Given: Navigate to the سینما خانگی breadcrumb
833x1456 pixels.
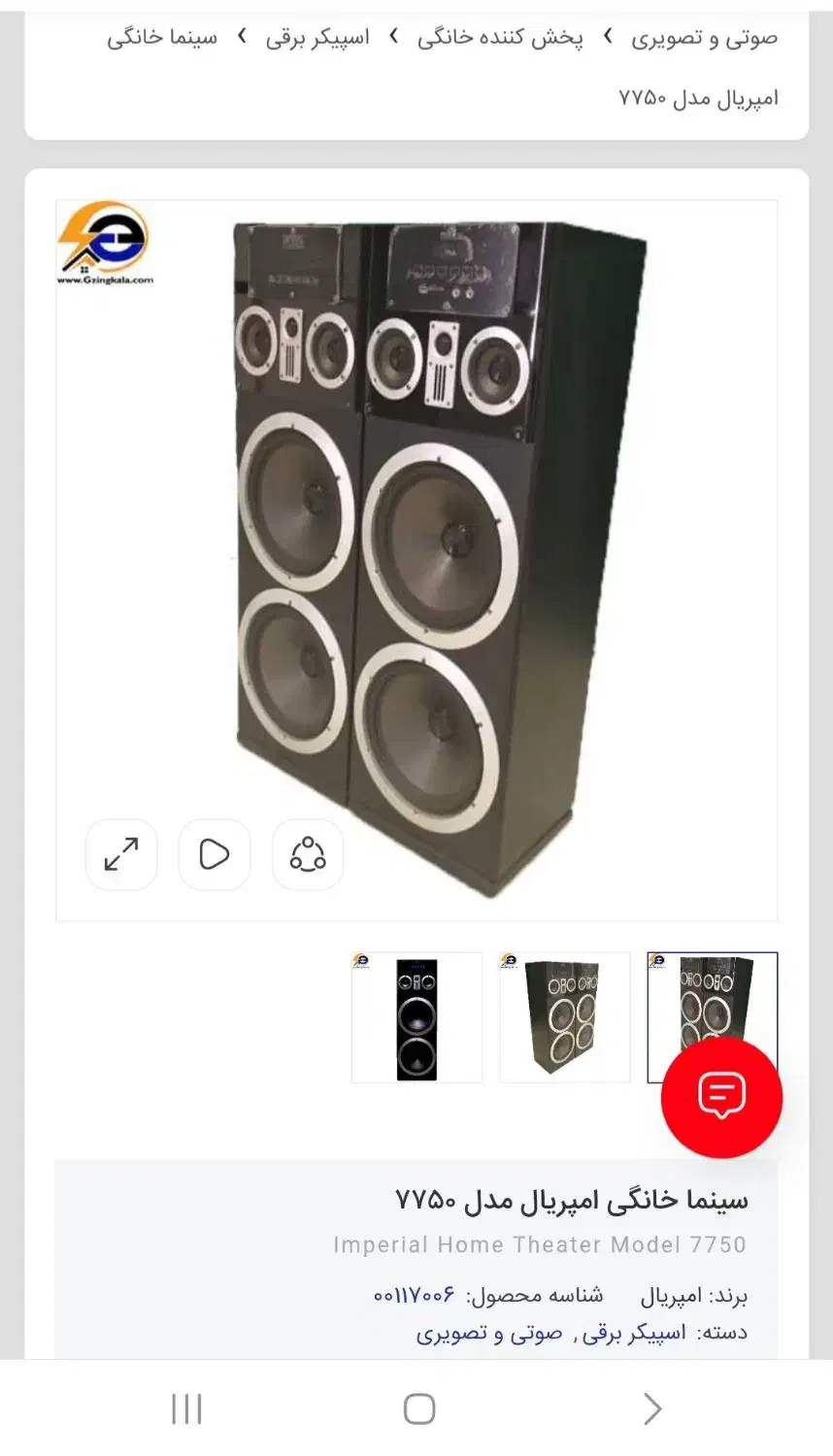Looking at the screenshot, I should click(x=162, y=38).
